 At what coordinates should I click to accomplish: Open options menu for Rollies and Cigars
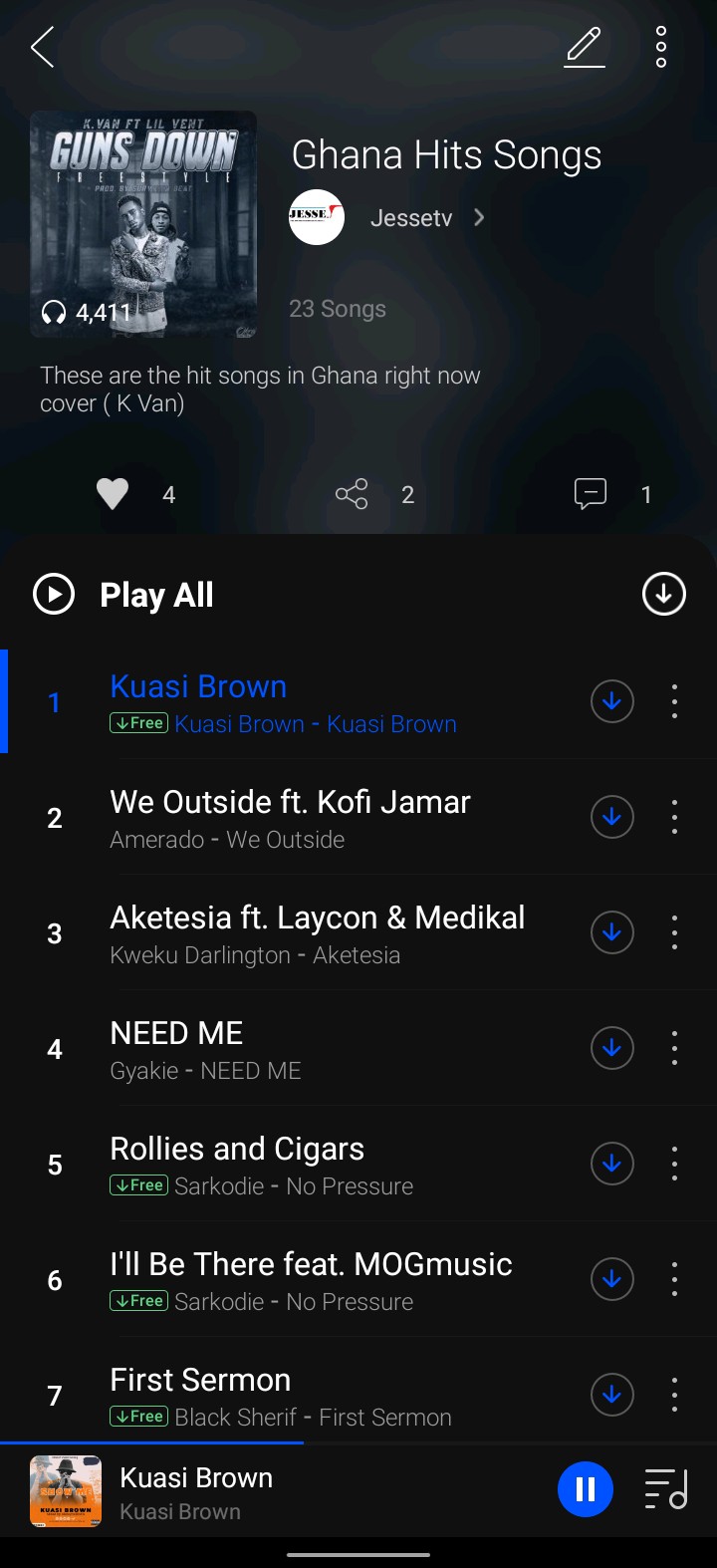[x=674, y=1164]
